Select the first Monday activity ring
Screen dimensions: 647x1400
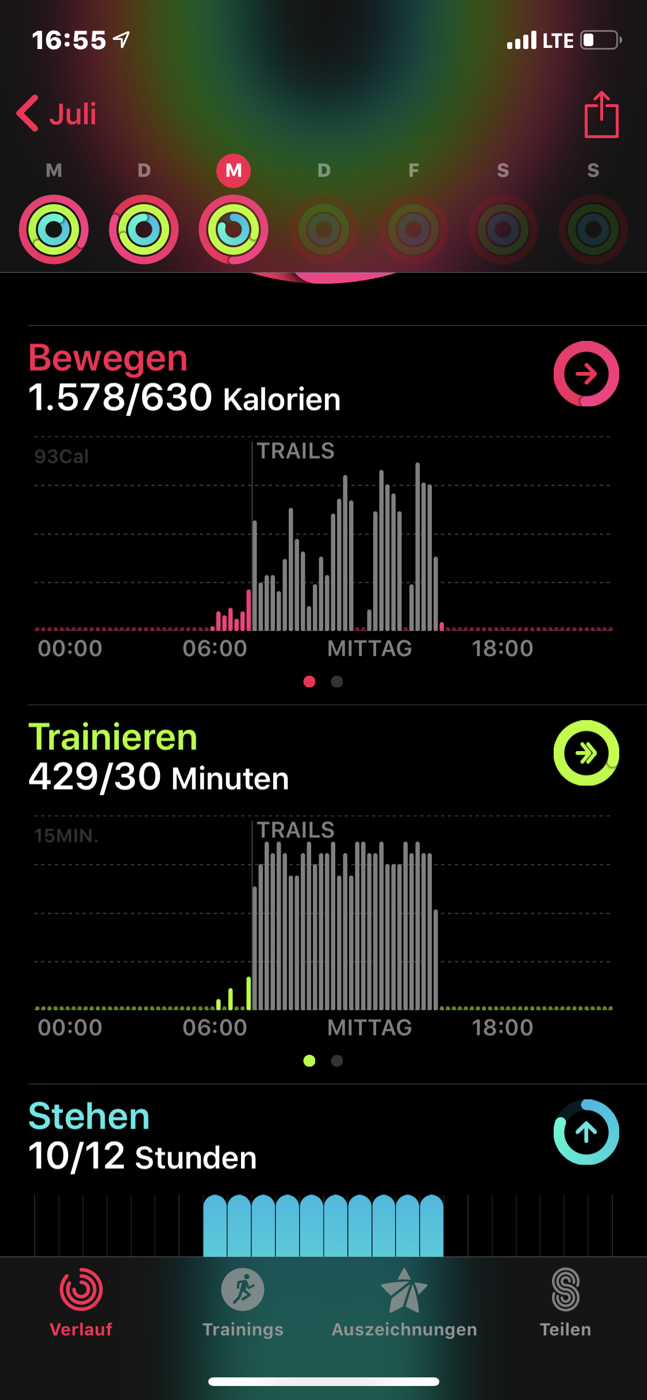click(54, 230)
